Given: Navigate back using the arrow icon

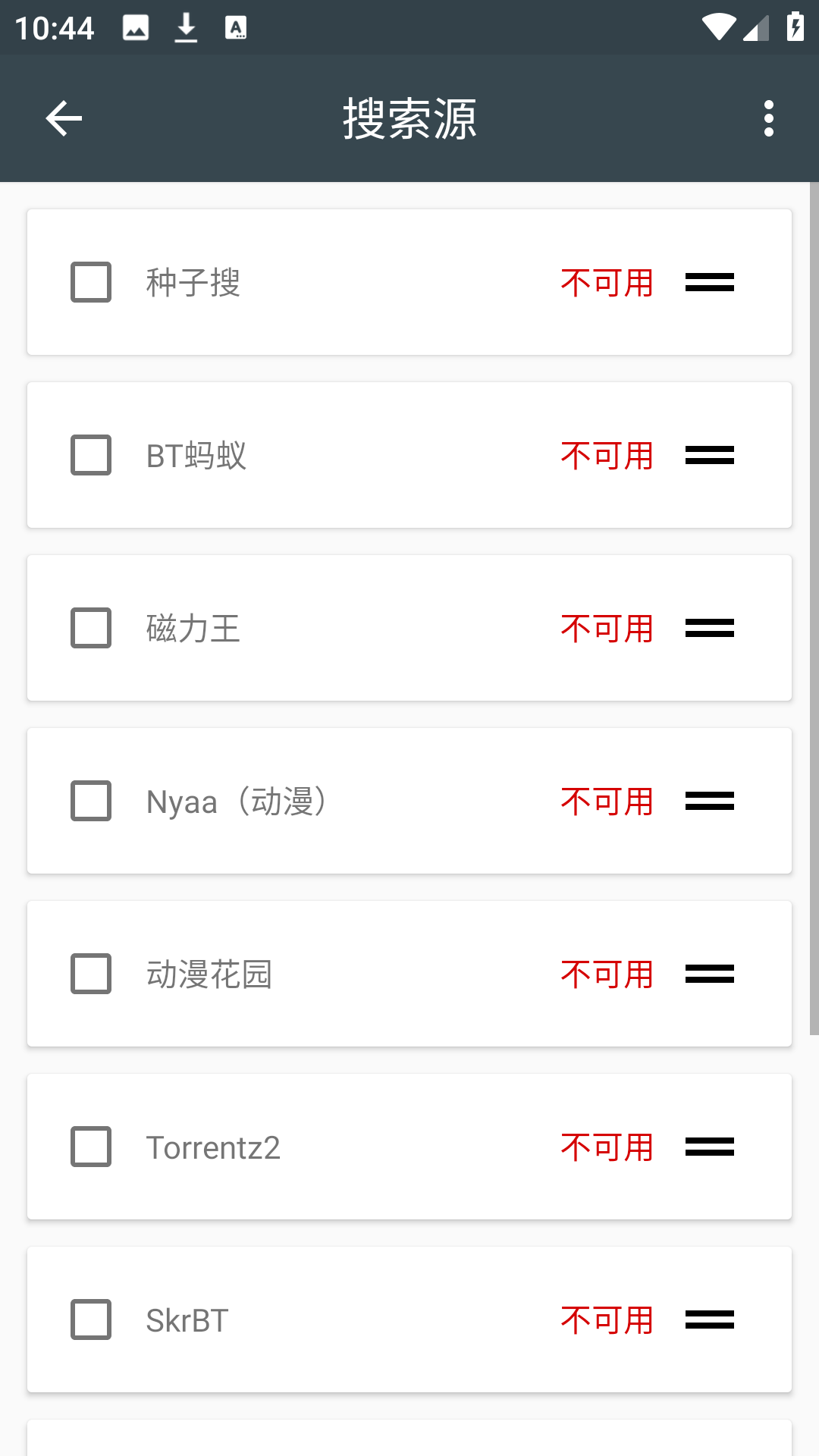Looking at the screenshot, I should coord(64,118).
